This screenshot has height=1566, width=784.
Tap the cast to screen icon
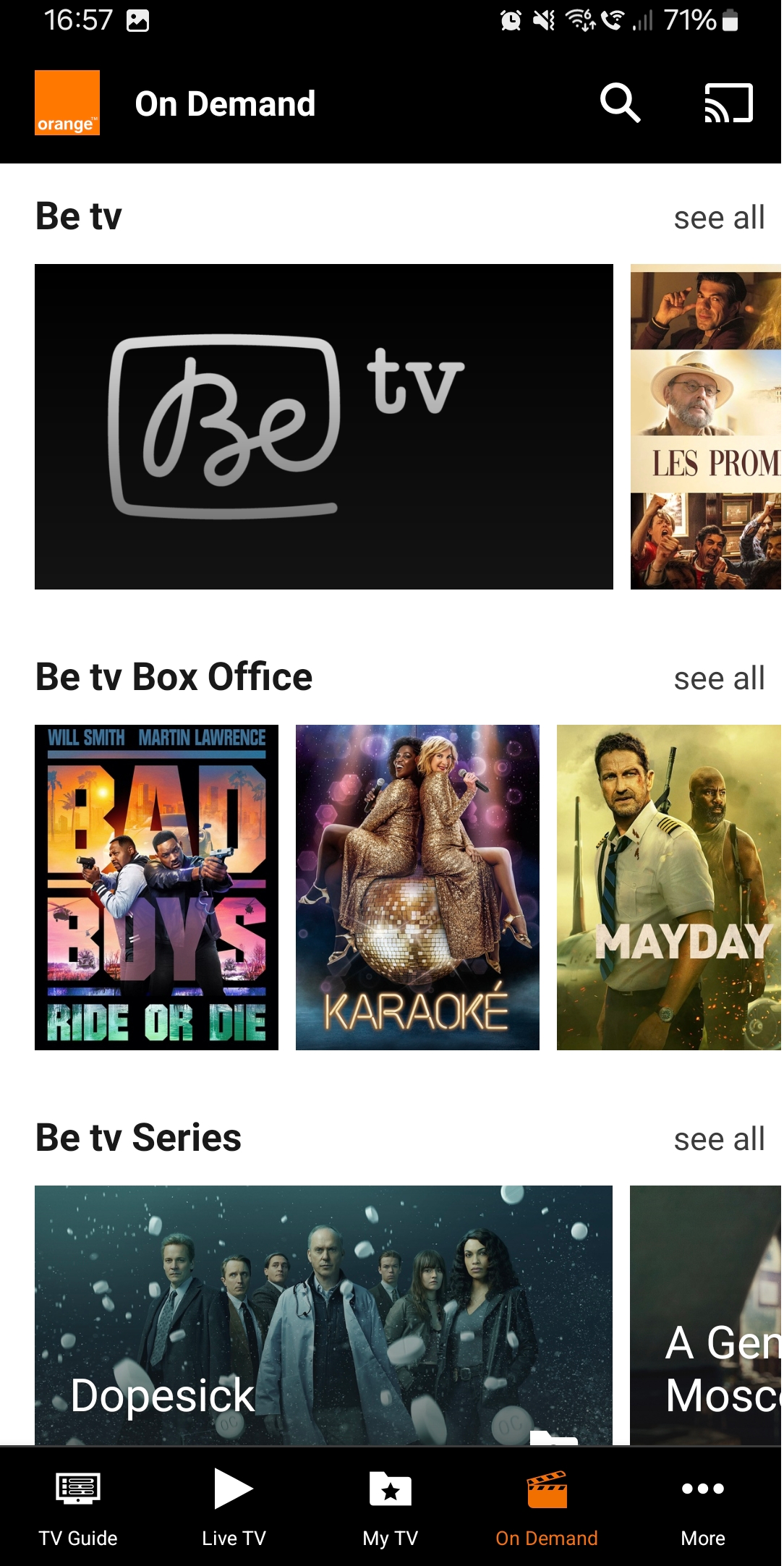coord(728,103)
